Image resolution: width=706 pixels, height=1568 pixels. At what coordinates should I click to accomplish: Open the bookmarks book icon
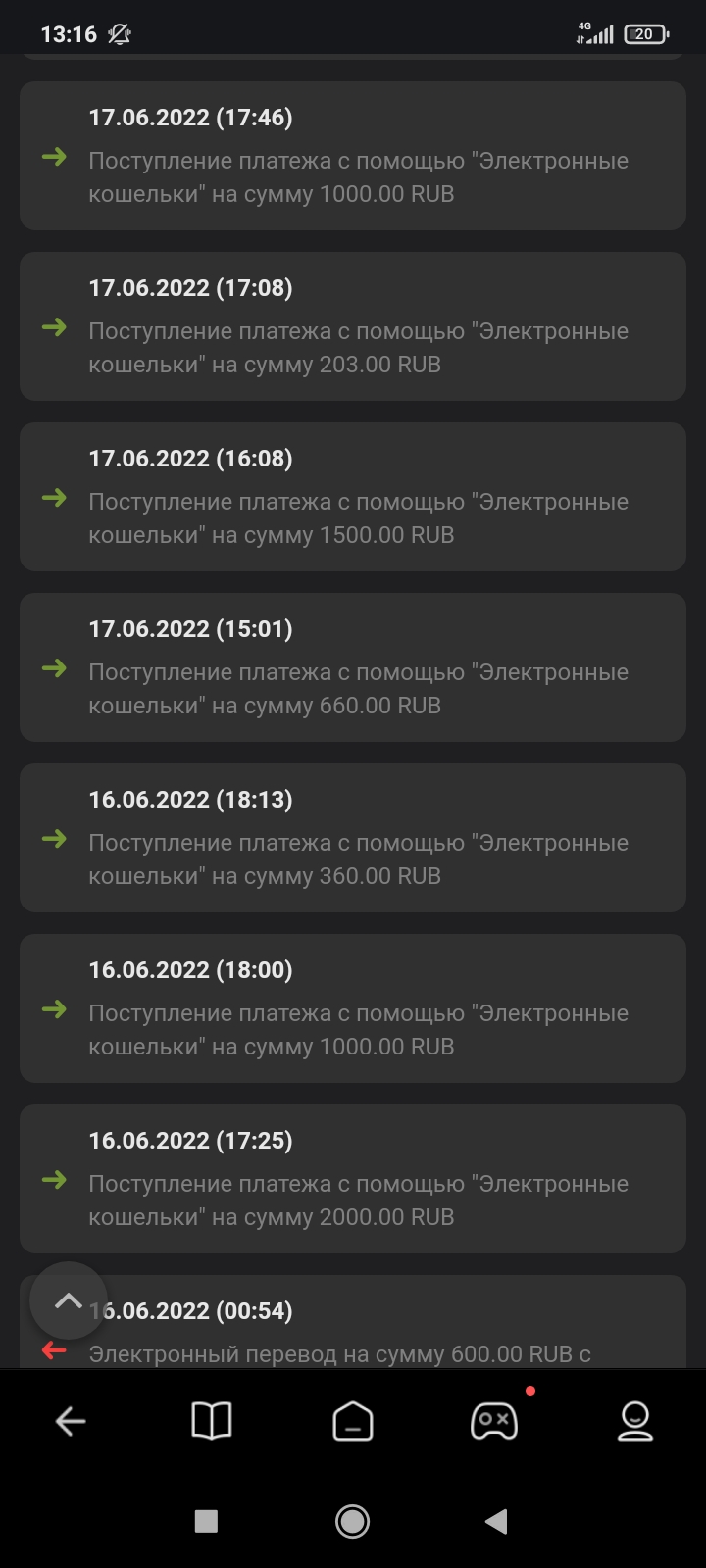[212, 1421]
